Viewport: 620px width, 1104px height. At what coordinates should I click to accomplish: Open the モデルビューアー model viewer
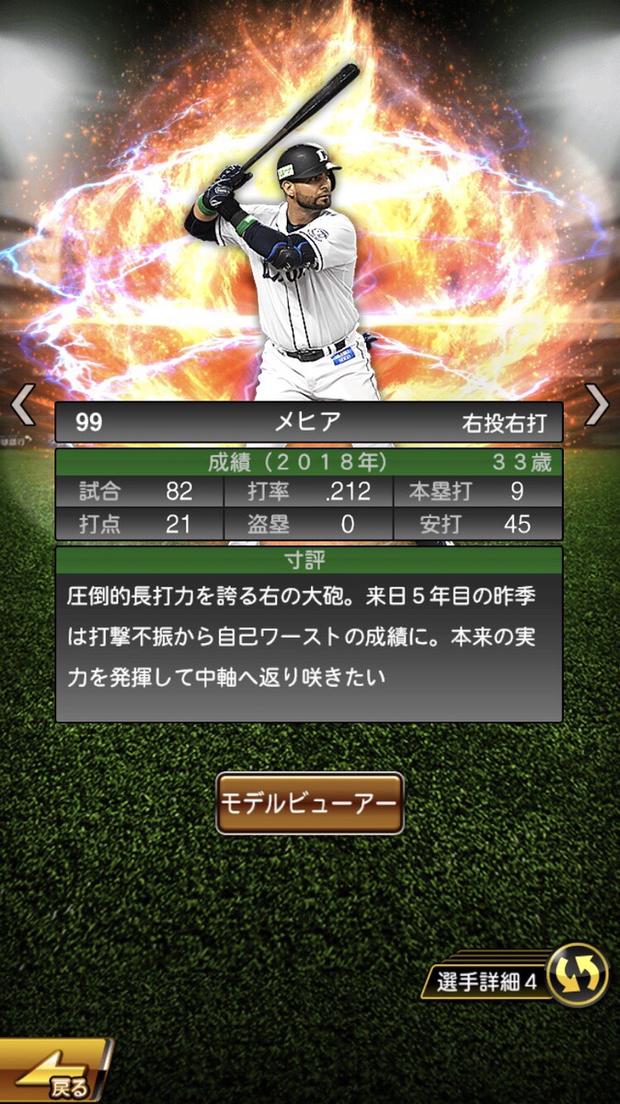pyautogui.click(x=309, y=803)
